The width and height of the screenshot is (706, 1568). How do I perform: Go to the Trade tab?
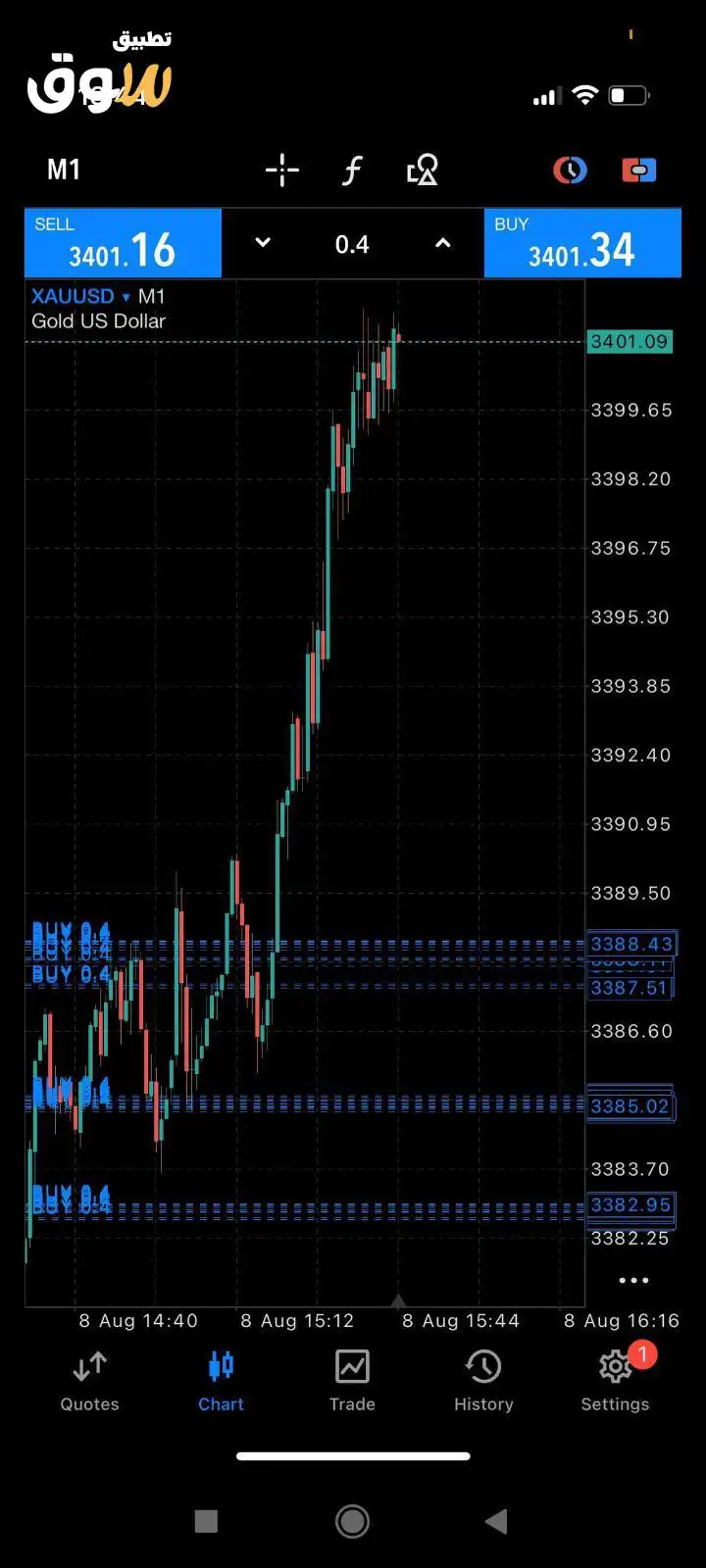click(x=352, y=1382)
